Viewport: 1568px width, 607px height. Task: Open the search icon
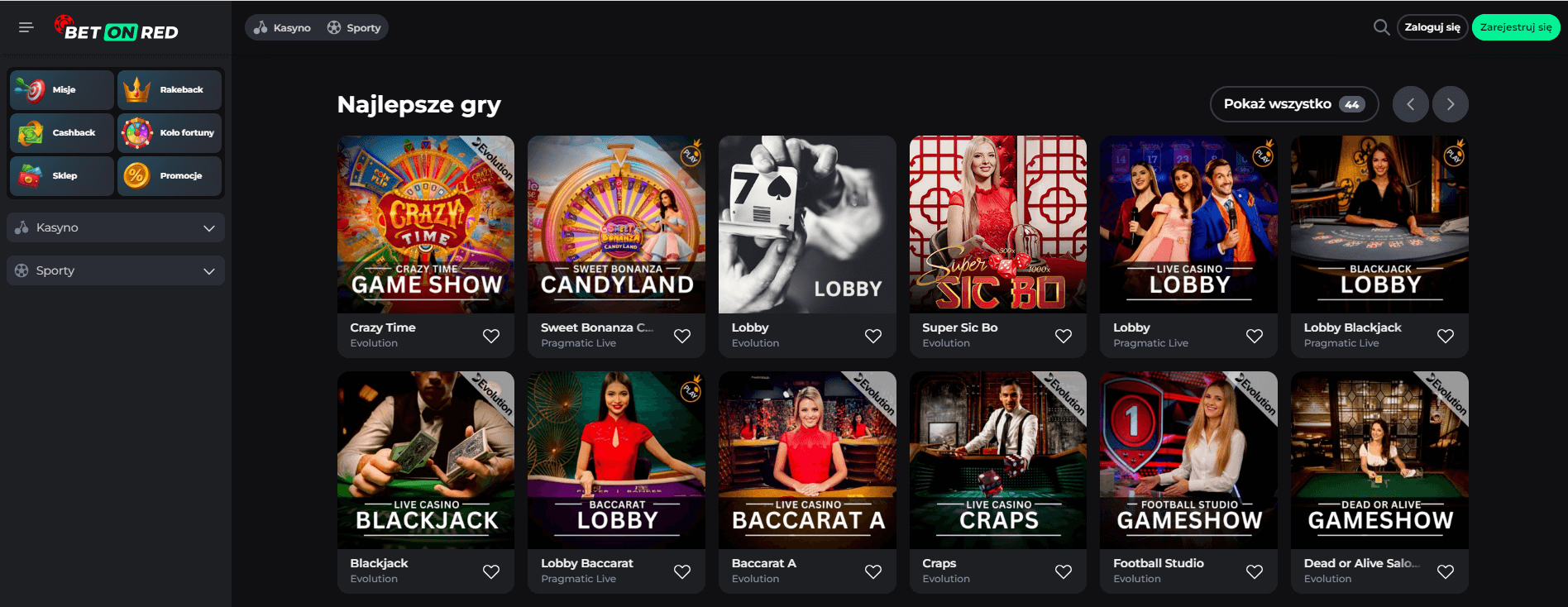point(1381,27)
